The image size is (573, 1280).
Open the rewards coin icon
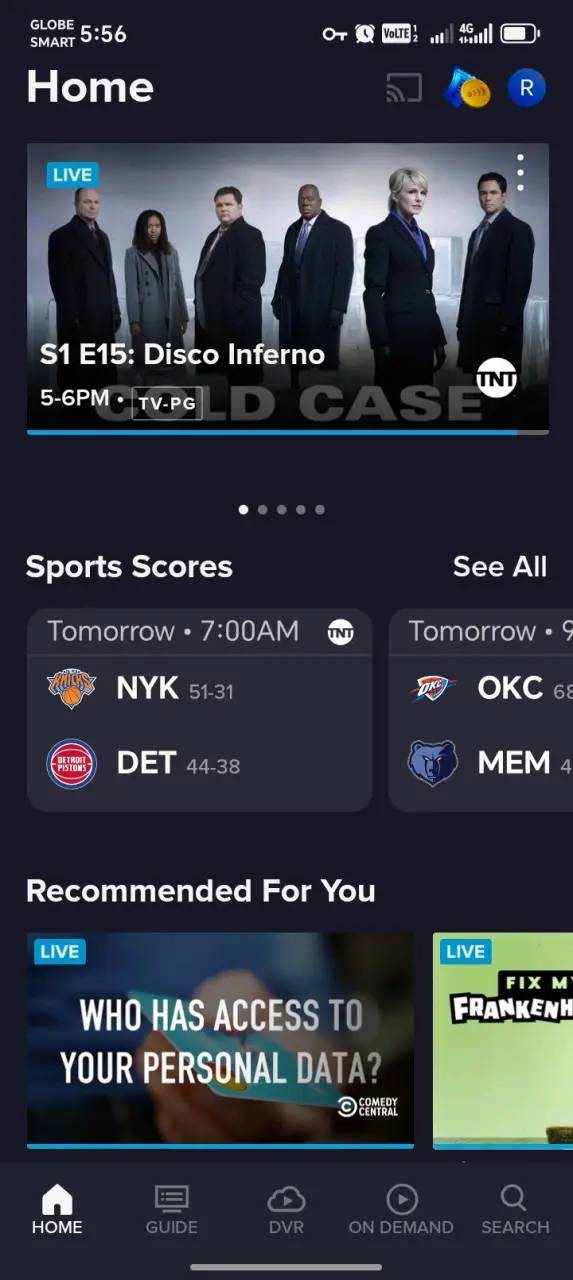click(466, 88)
